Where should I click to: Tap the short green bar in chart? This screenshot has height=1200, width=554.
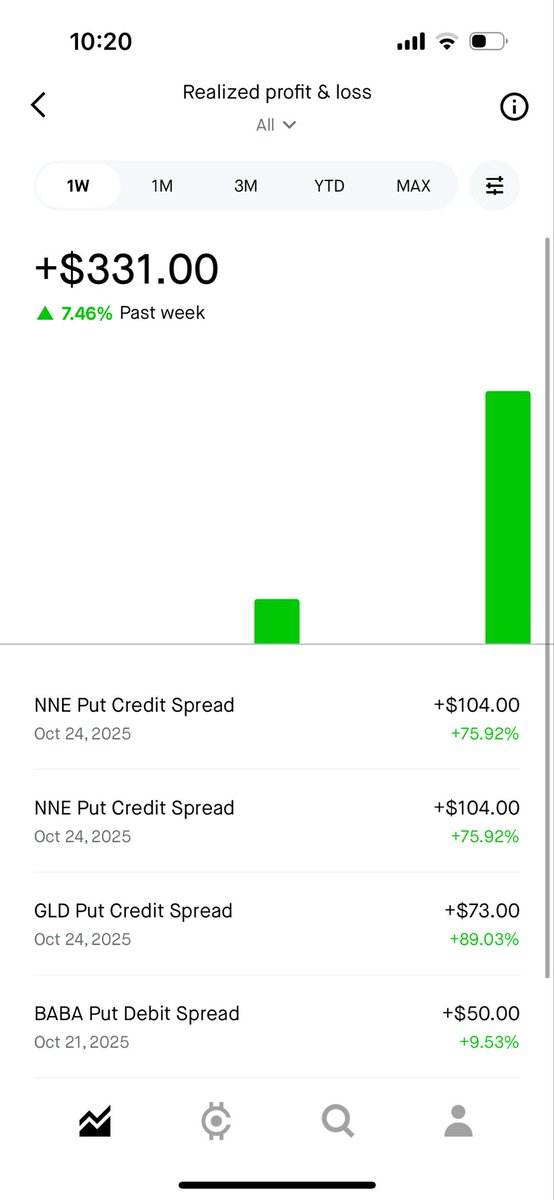(x=277, y=621)
